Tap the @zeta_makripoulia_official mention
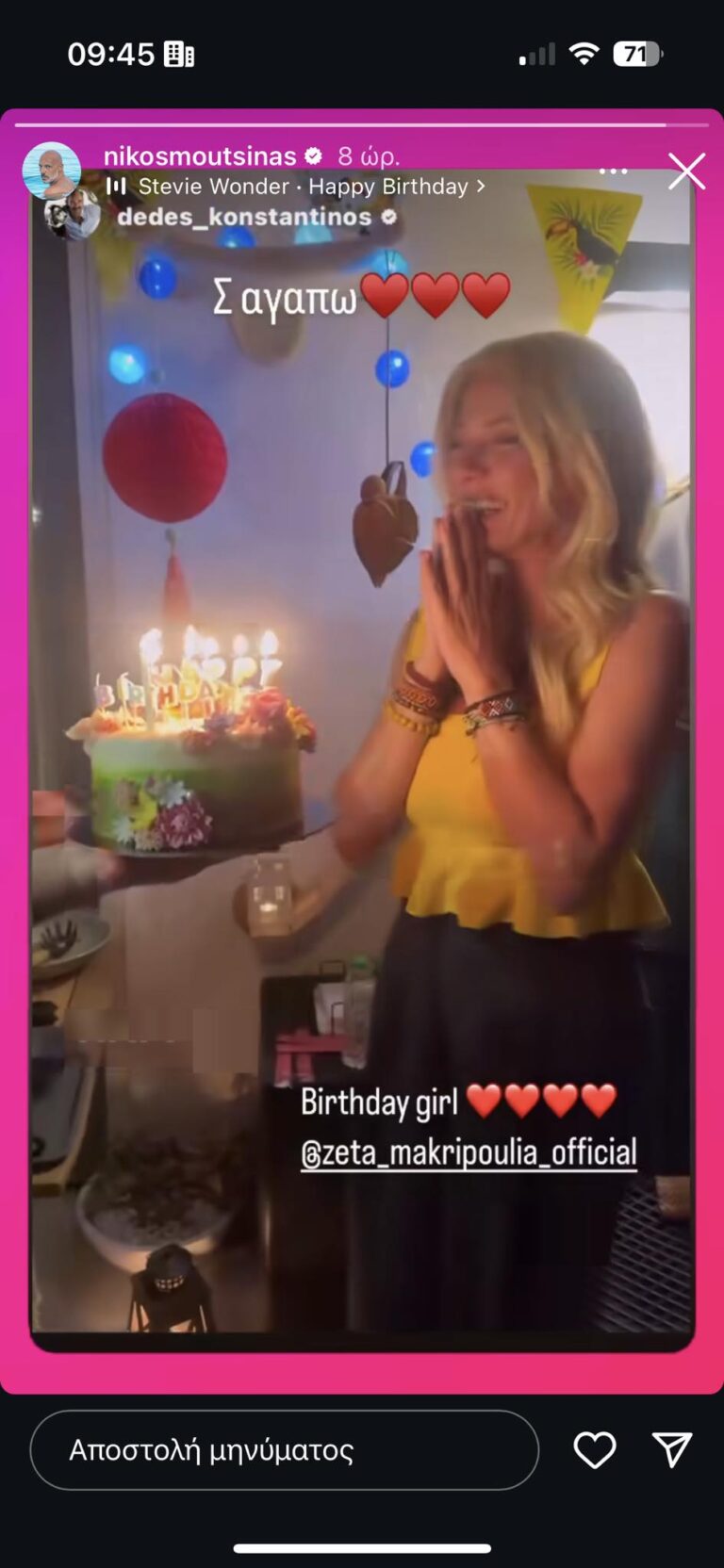The width and height of the screenshot is (724, 1568). point(469,1152)
